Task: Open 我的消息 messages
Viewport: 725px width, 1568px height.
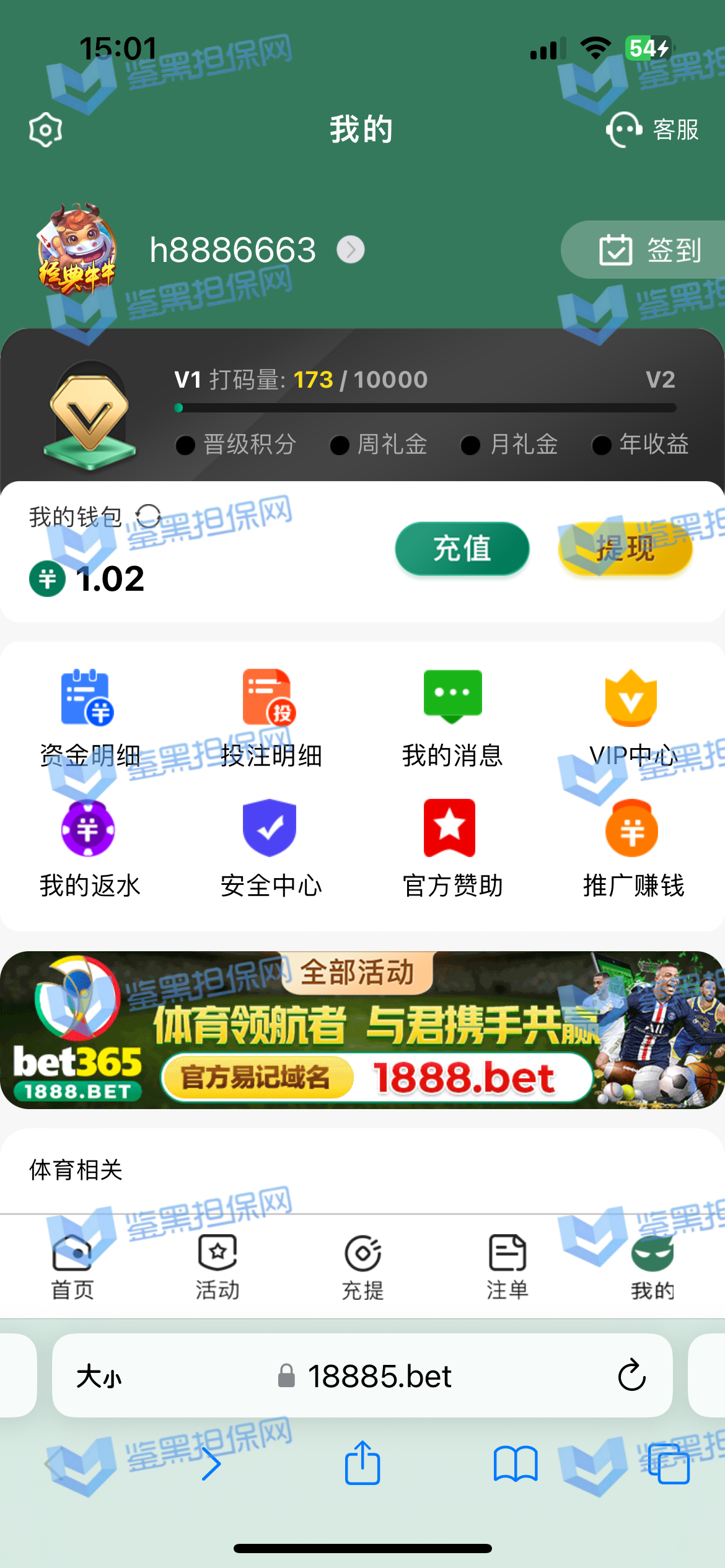Action: [x=452, y=718]
